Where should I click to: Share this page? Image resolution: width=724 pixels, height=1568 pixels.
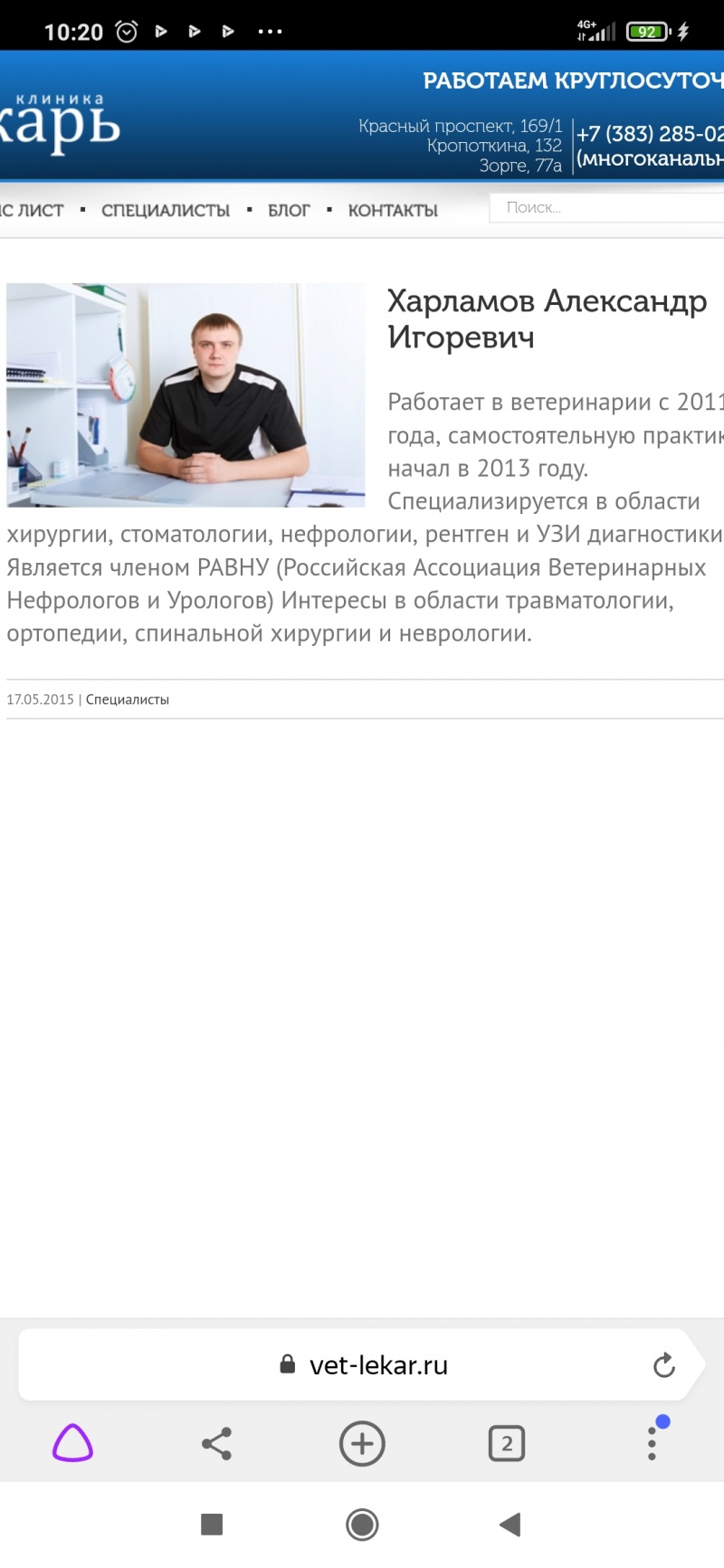point(216,1443)
